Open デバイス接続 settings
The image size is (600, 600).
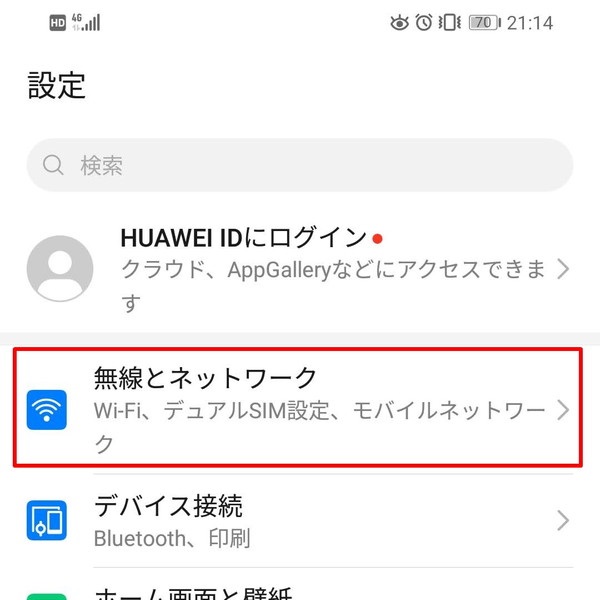tap(300, 520)
